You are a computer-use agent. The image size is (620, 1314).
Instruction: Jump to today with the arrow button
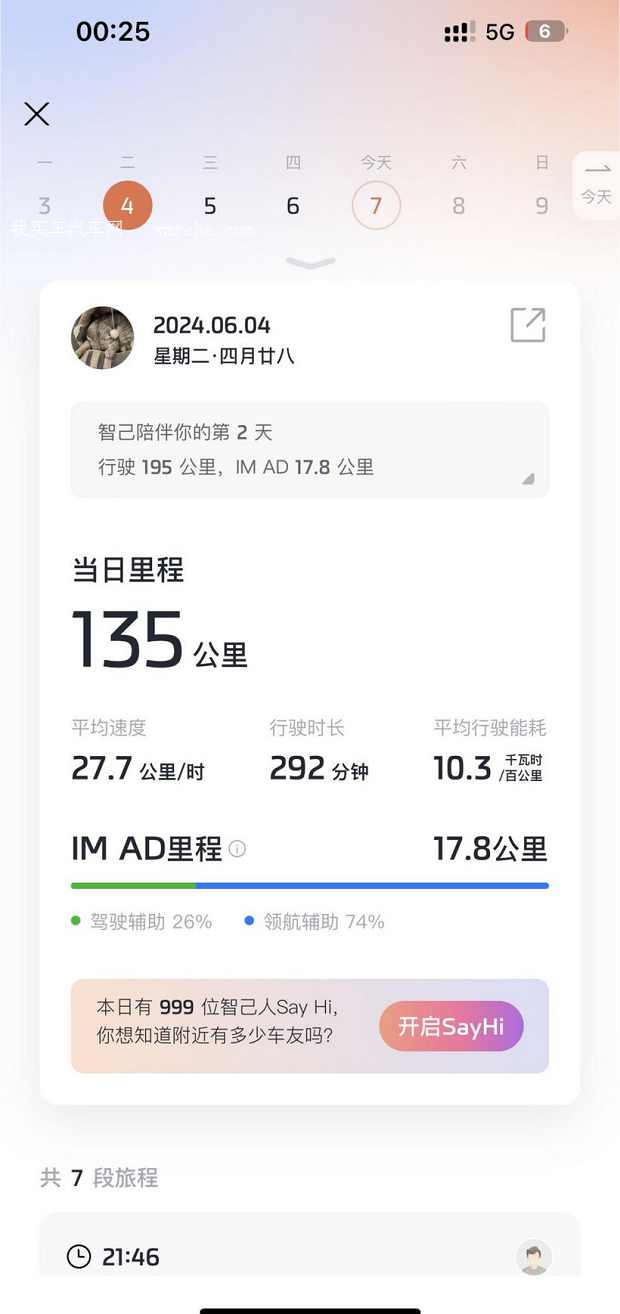point(597,184)
